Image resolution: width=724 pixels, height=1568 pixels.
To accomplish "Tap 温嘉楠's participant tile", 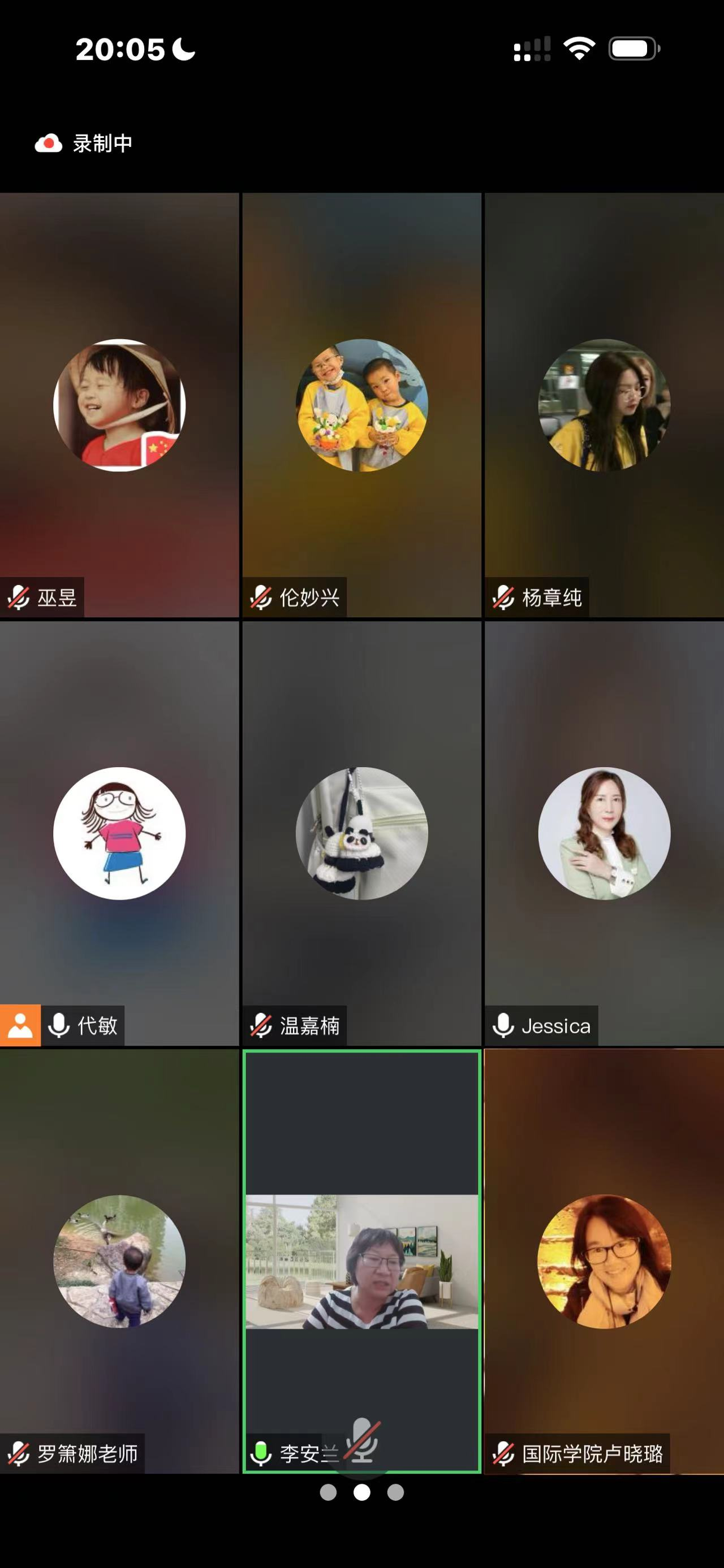I will click(361, 833).
